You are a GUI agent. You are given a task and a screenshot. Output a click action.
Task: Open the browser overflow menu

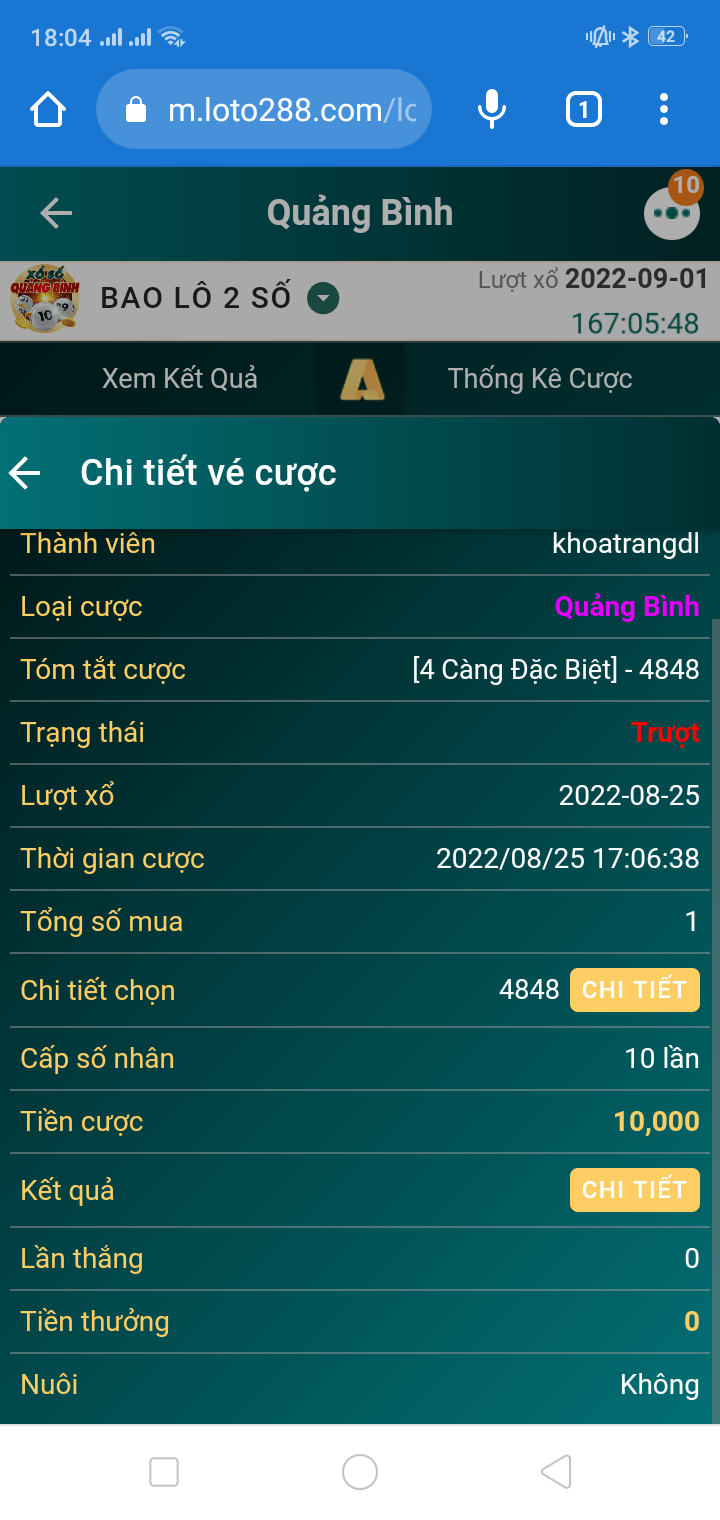click(664, 109)
